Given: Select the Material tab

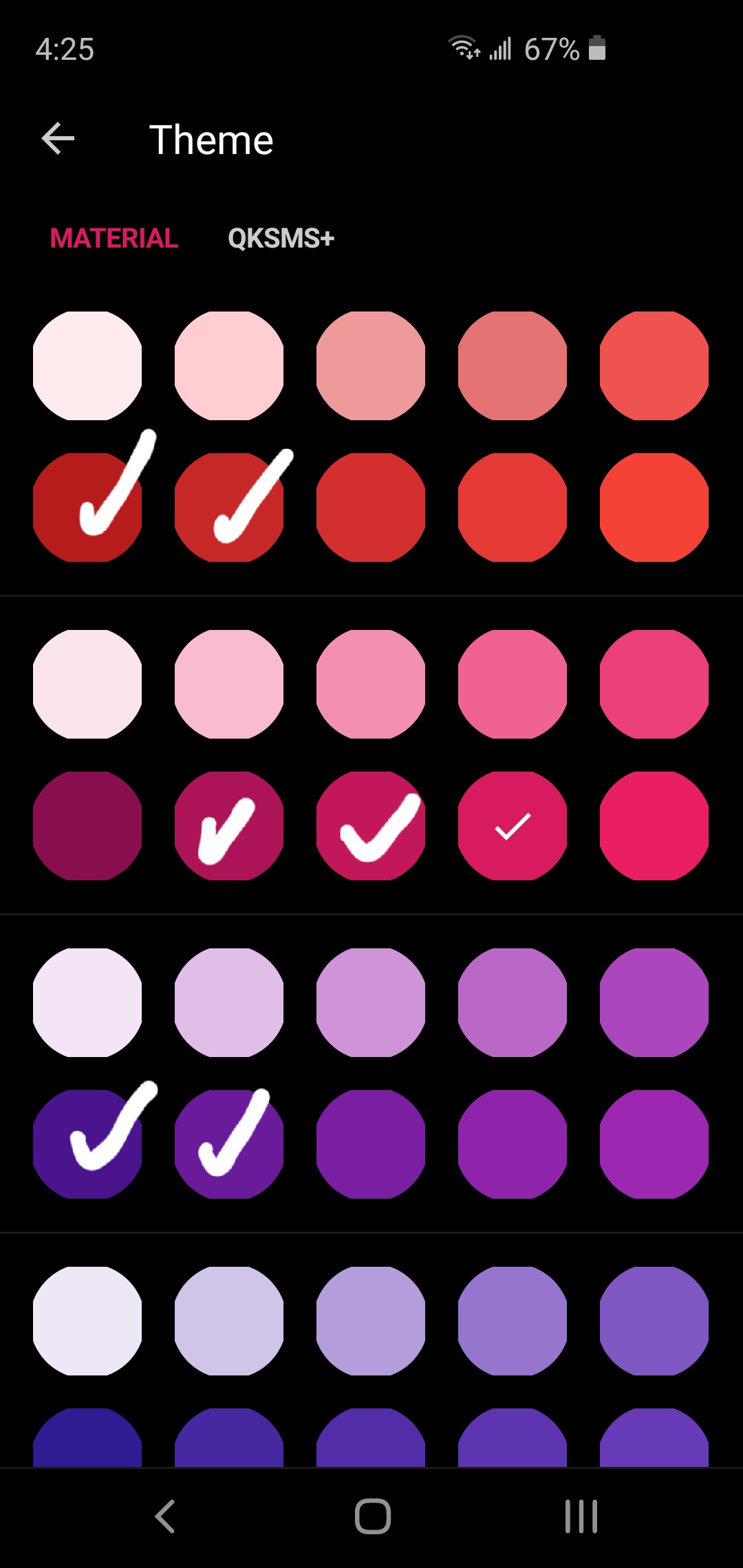Looking at the screenshot, I should click(114, 238).
